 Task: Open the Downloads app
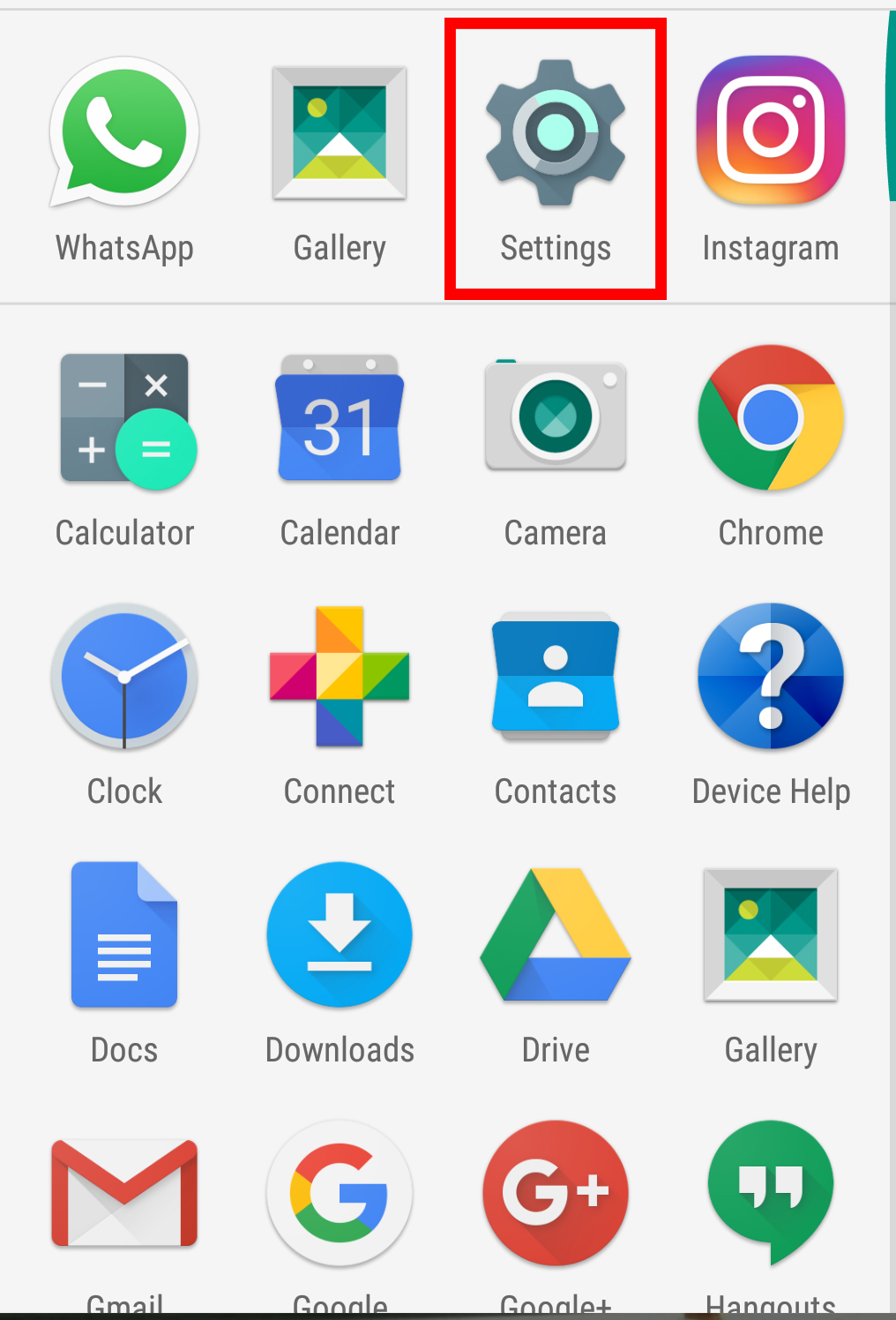point(340,935)
